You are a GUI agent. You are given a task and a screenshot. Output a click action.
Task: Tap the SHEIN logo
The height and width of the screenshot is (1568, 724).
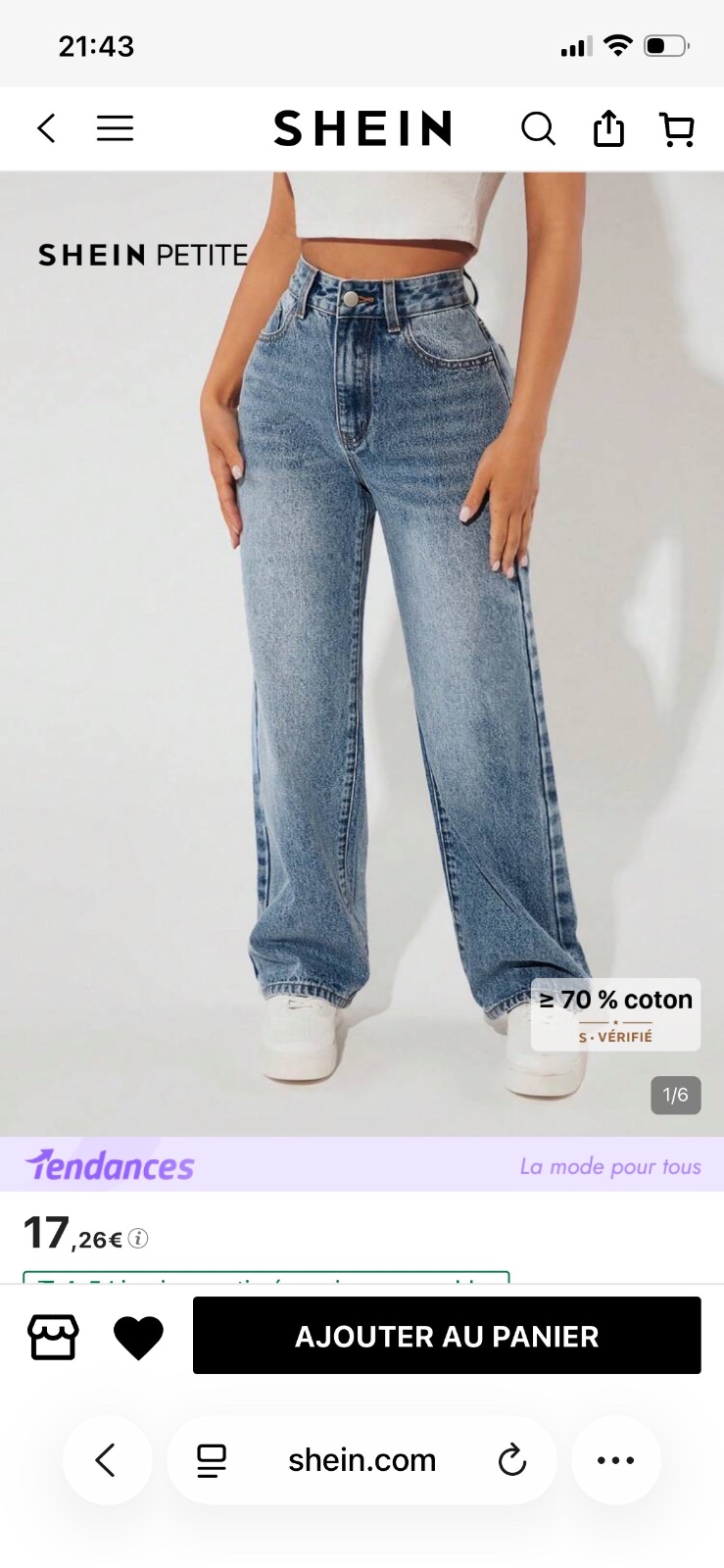(x=362, y=128)
